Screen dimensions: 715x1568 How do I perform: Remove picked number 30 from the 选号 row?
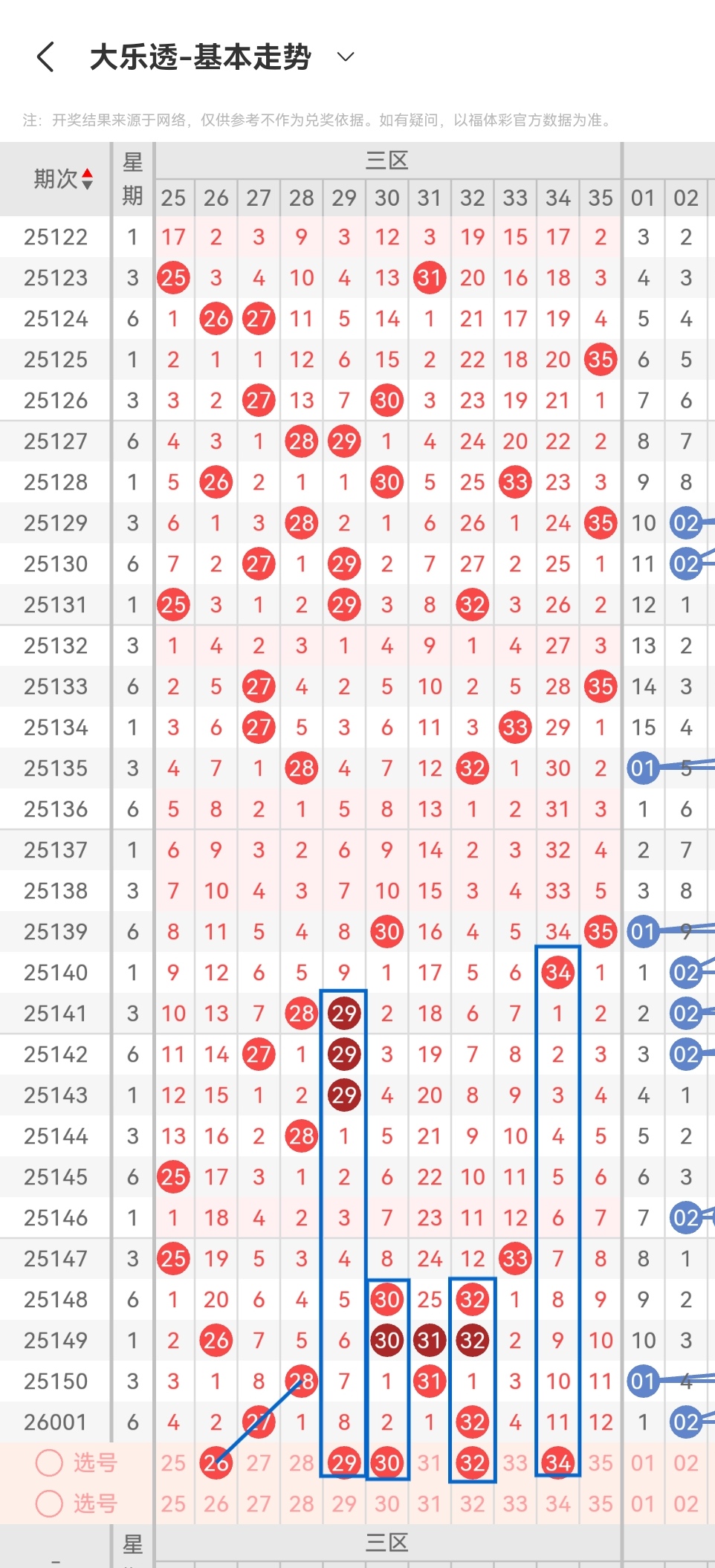[x=387, y=1462]
